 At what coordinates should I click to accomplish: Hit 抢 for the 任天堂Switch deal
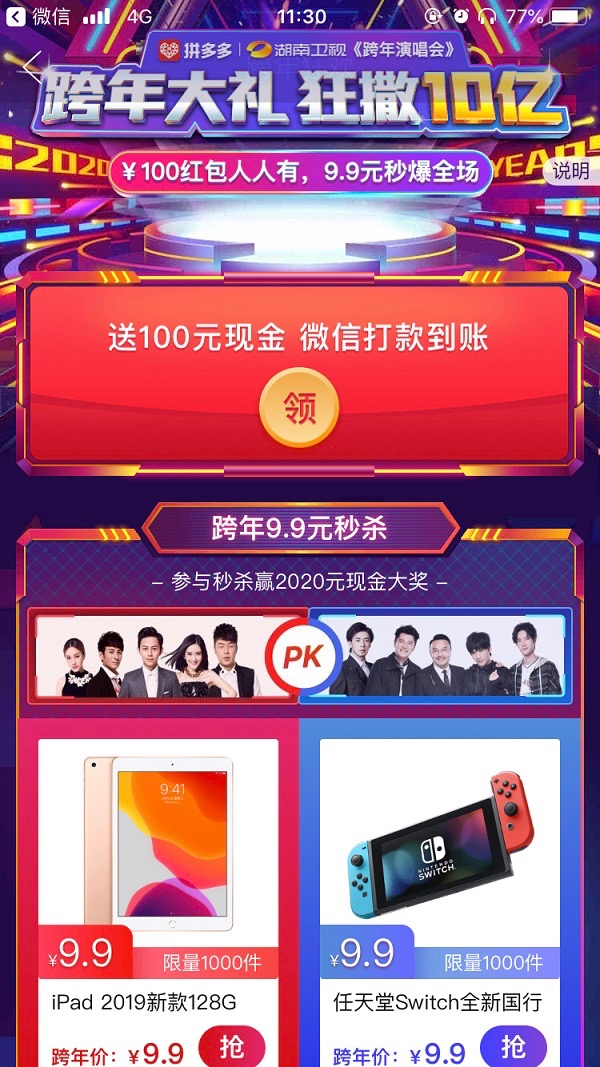[513, 1045]
